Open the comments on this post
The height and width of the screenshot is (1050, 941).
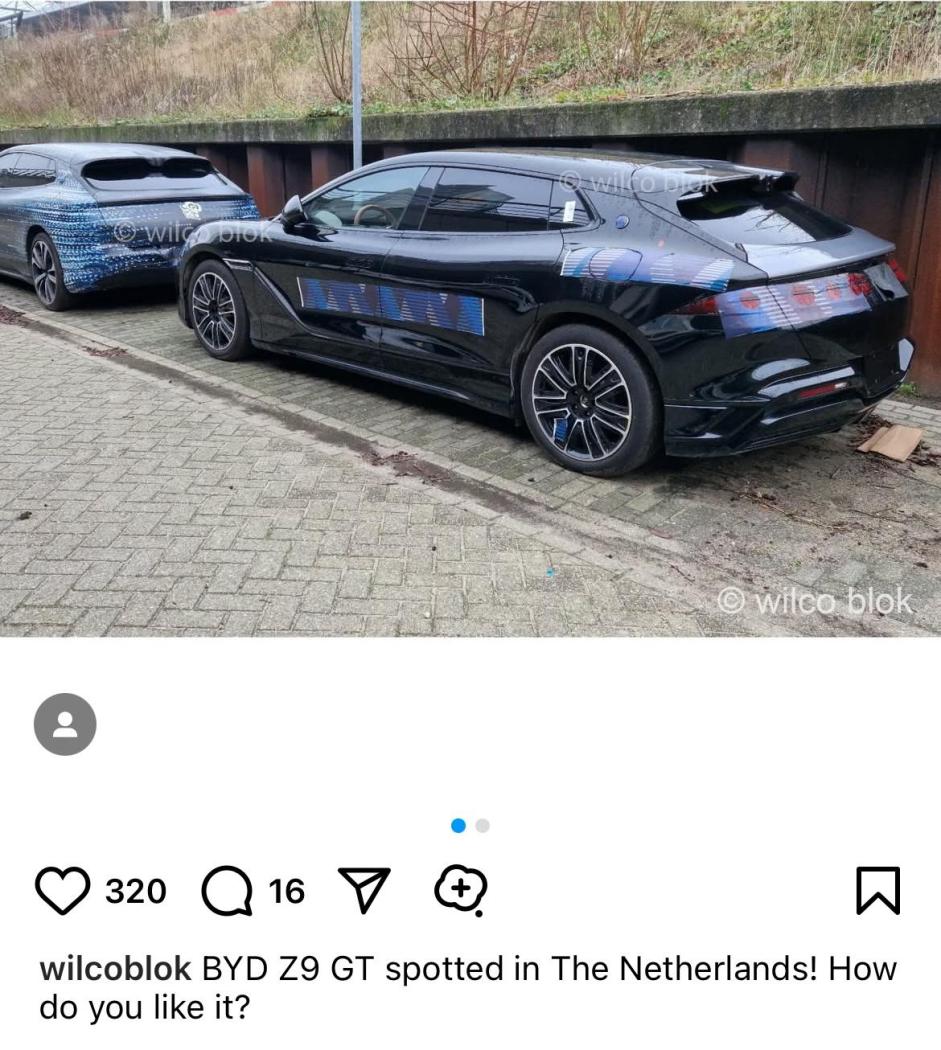(x=227, y=890)
